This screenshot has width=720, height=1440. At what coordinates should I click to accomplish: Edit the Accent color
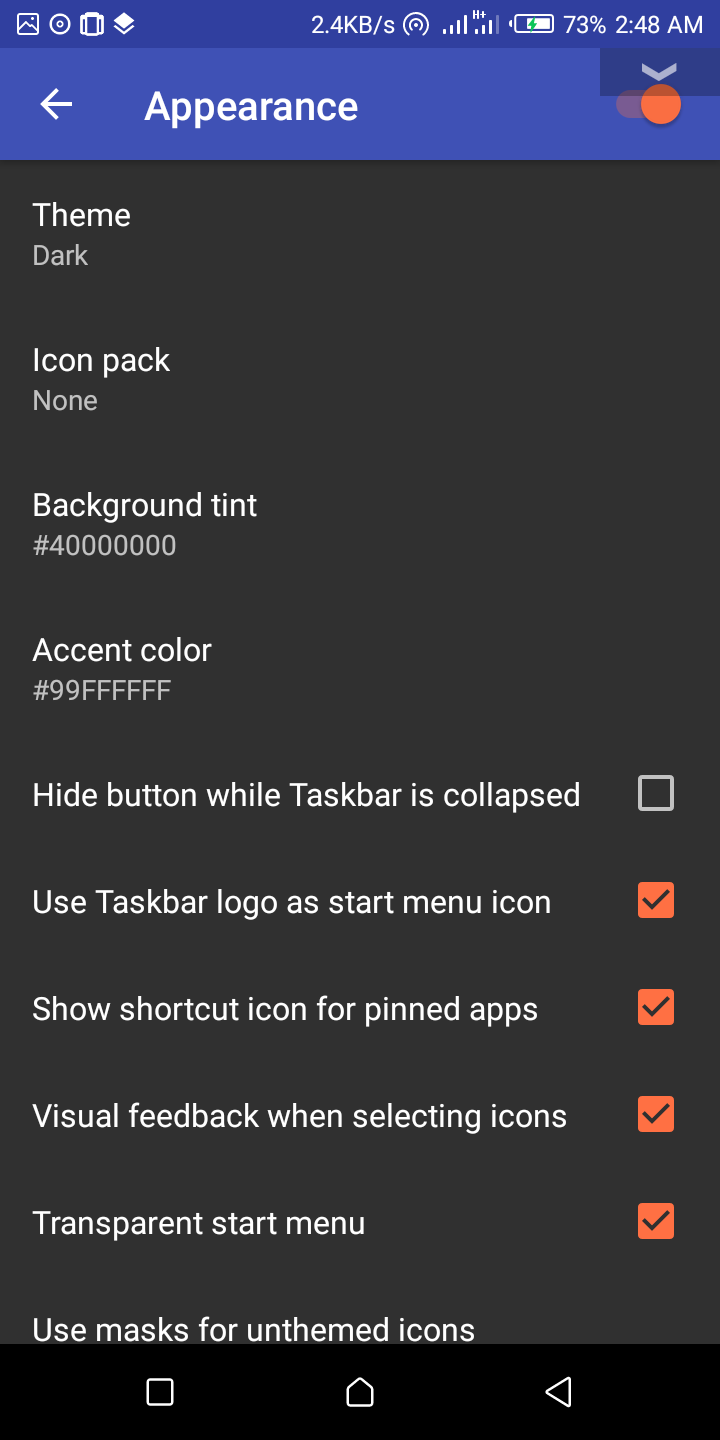coord(360,669)
